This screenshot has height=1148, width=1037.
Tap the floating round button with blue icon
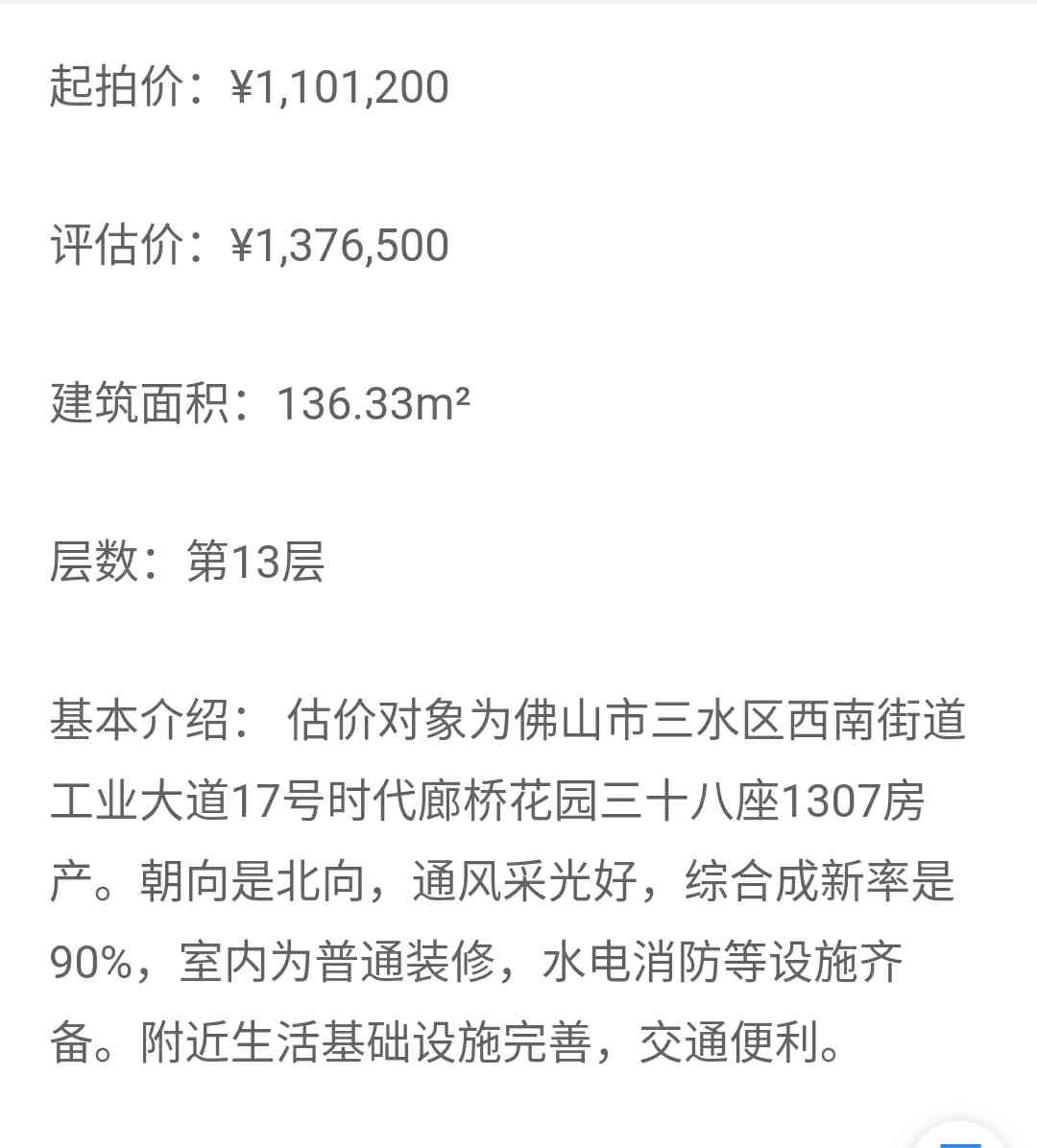click(x=958, y=1138)
